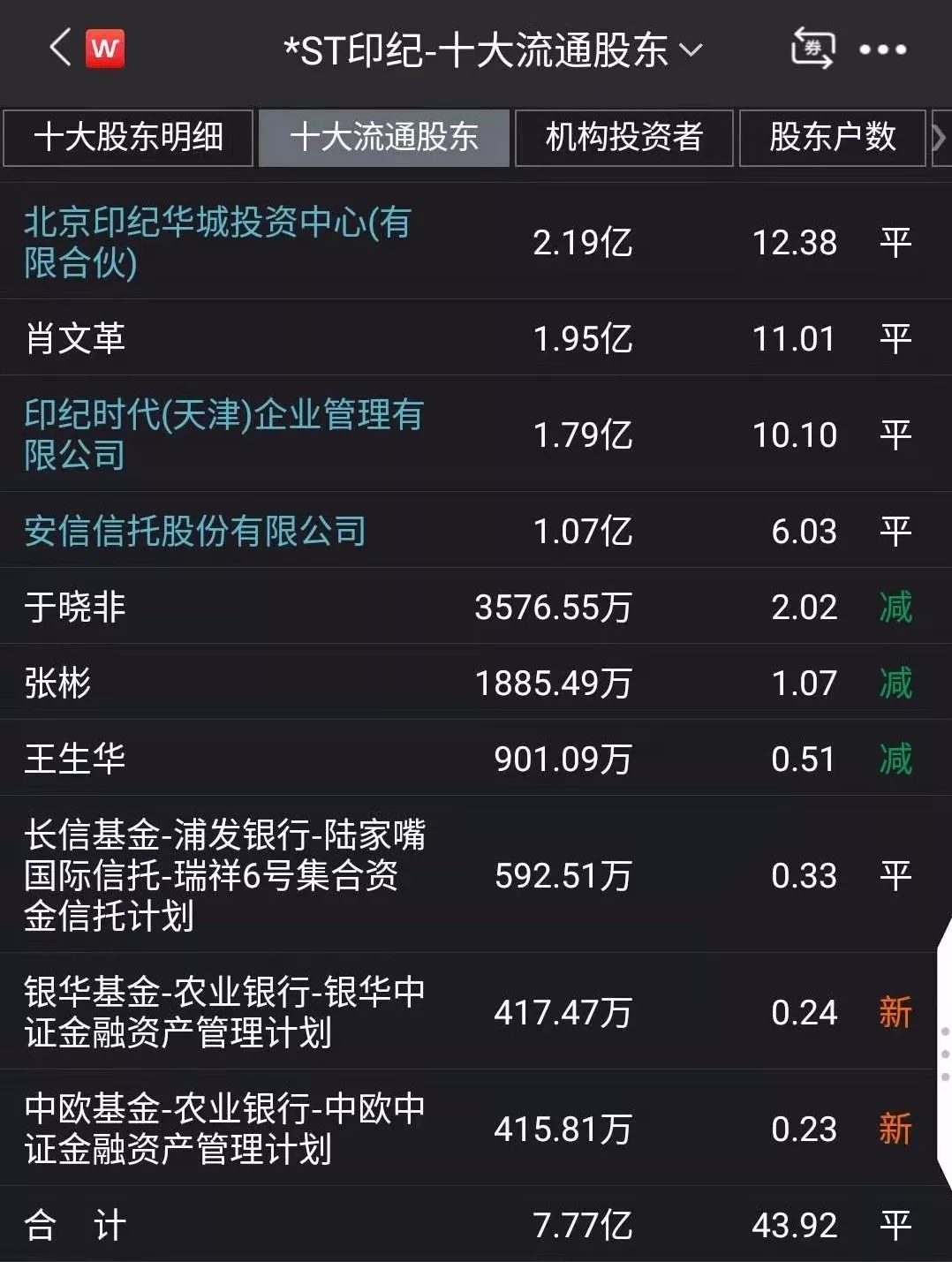Open the 股东户数 tab
This screenshot has width=952, height=1262.
point(832,138)
